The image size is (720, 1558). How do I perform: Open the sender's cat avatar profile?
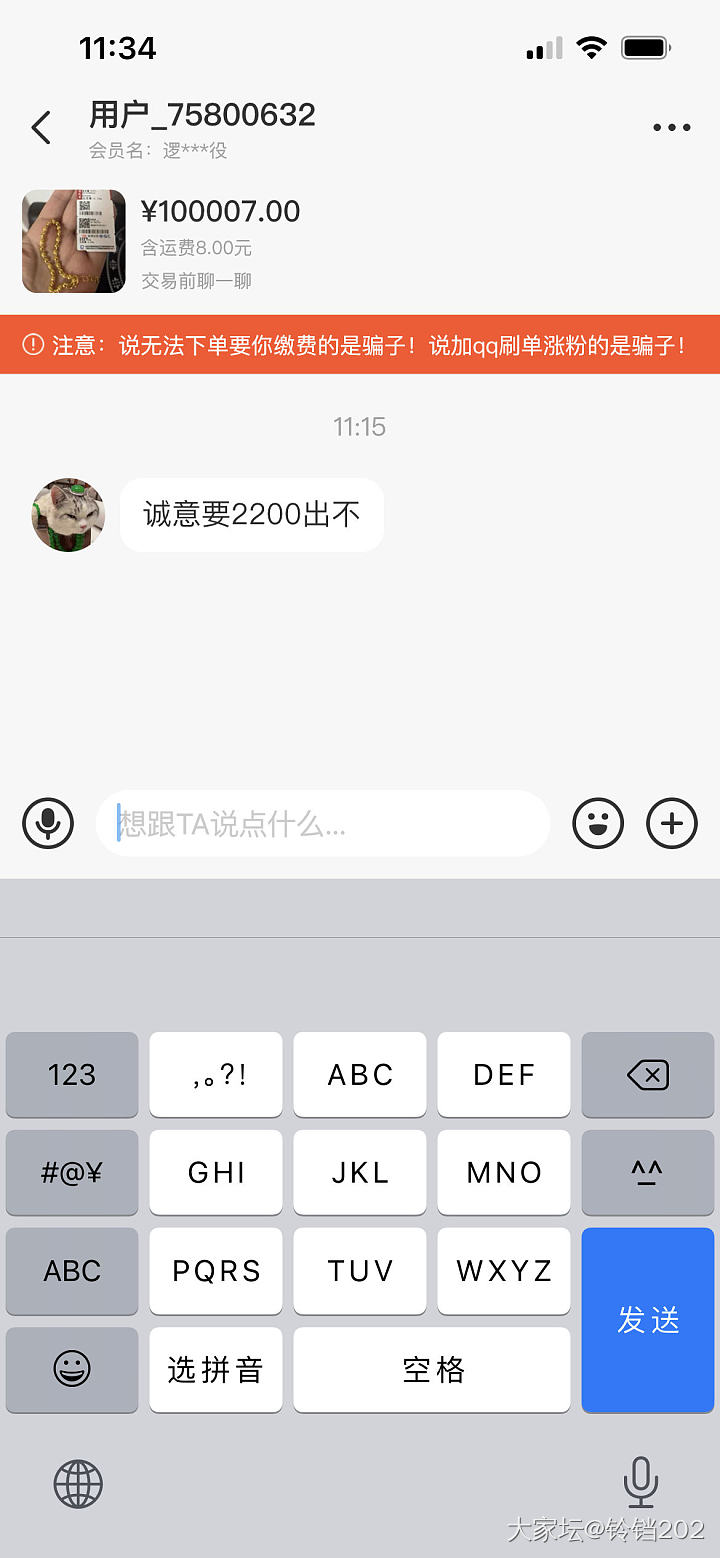pyautogui.click(x=69, y=515)
